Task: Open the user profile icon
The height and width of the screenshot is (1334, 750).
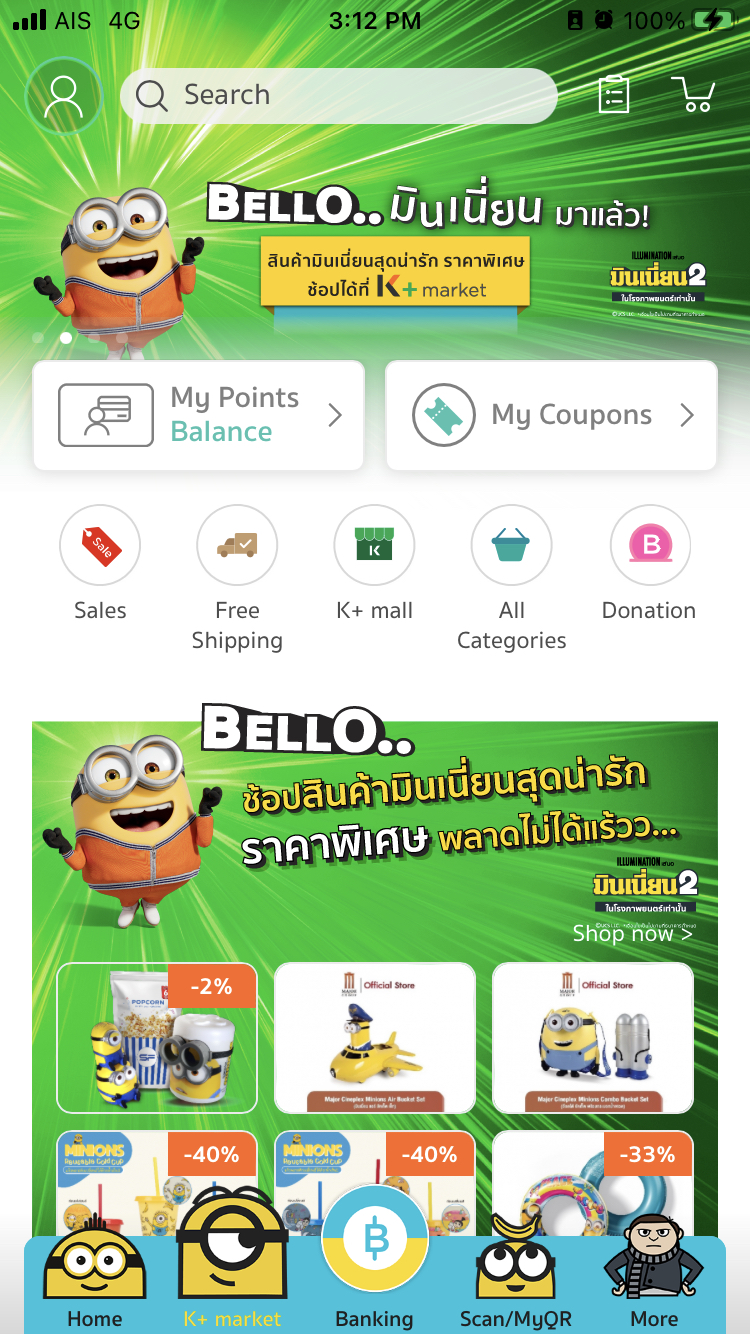Action: click(63, 96)
